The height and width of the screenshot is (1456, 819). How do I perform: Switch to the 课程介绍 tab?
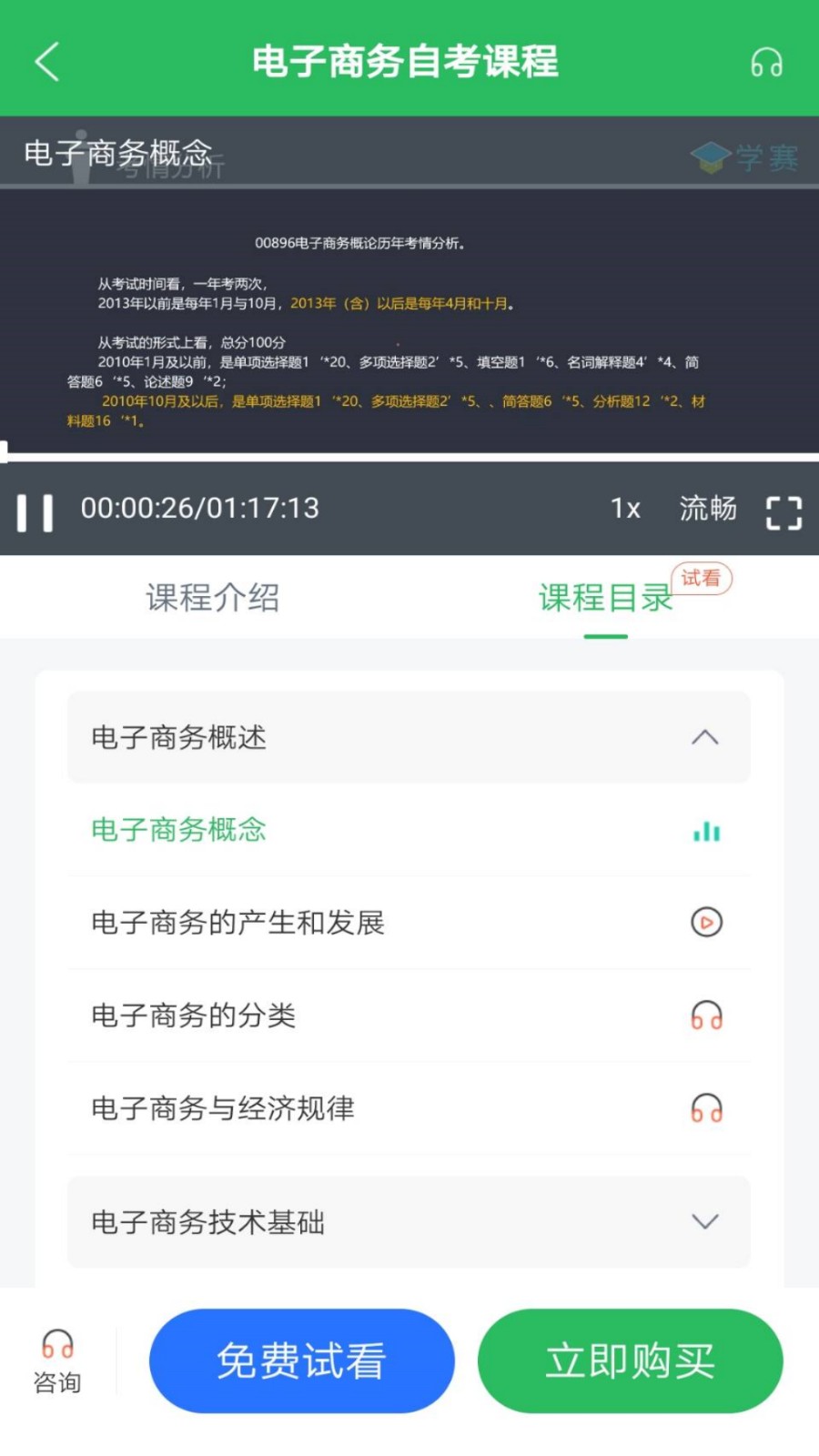pyautogui.click(x=213, y=598)
